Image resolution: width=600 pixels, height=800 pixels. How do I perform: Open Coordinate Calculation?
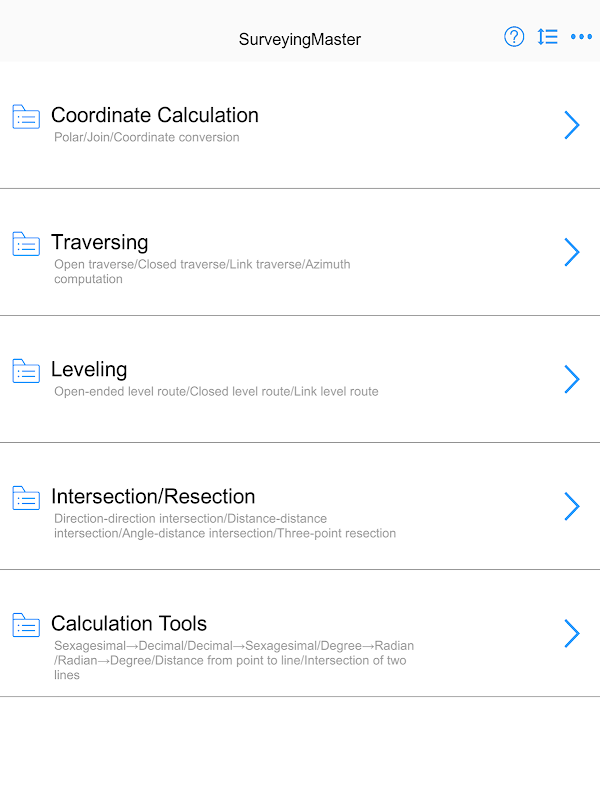300,125
